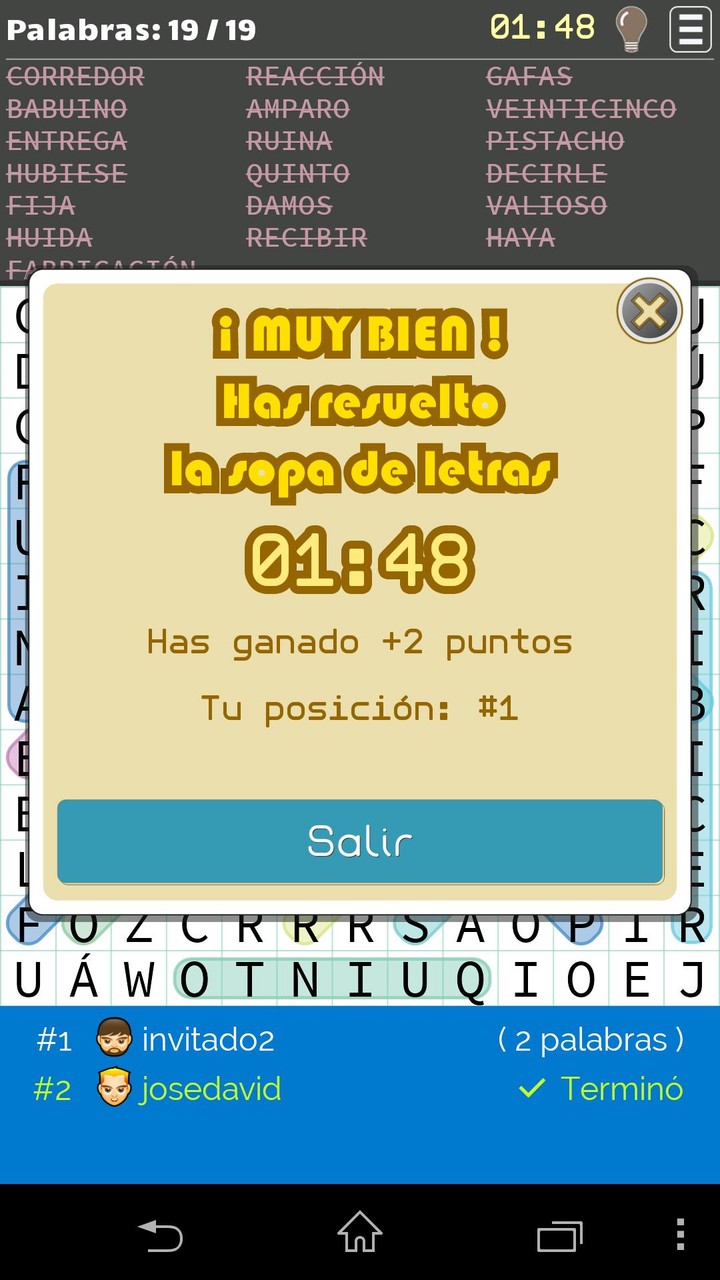Tap the word VEINTICINCO in the list
Viewport: 720px width, 1280px height.
(x=581, y=108)
